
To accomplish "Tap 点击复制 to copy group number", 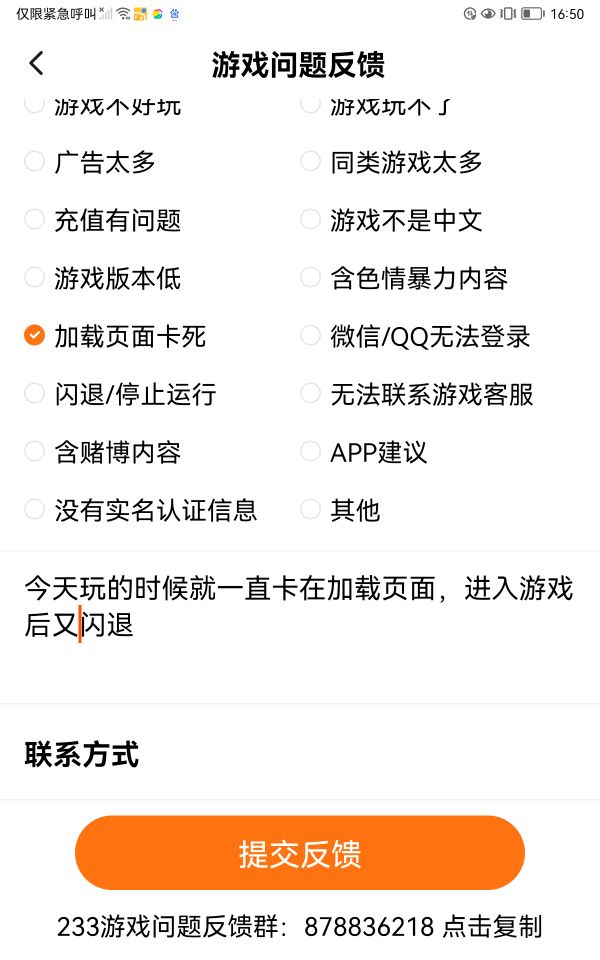I will [492, 926].
